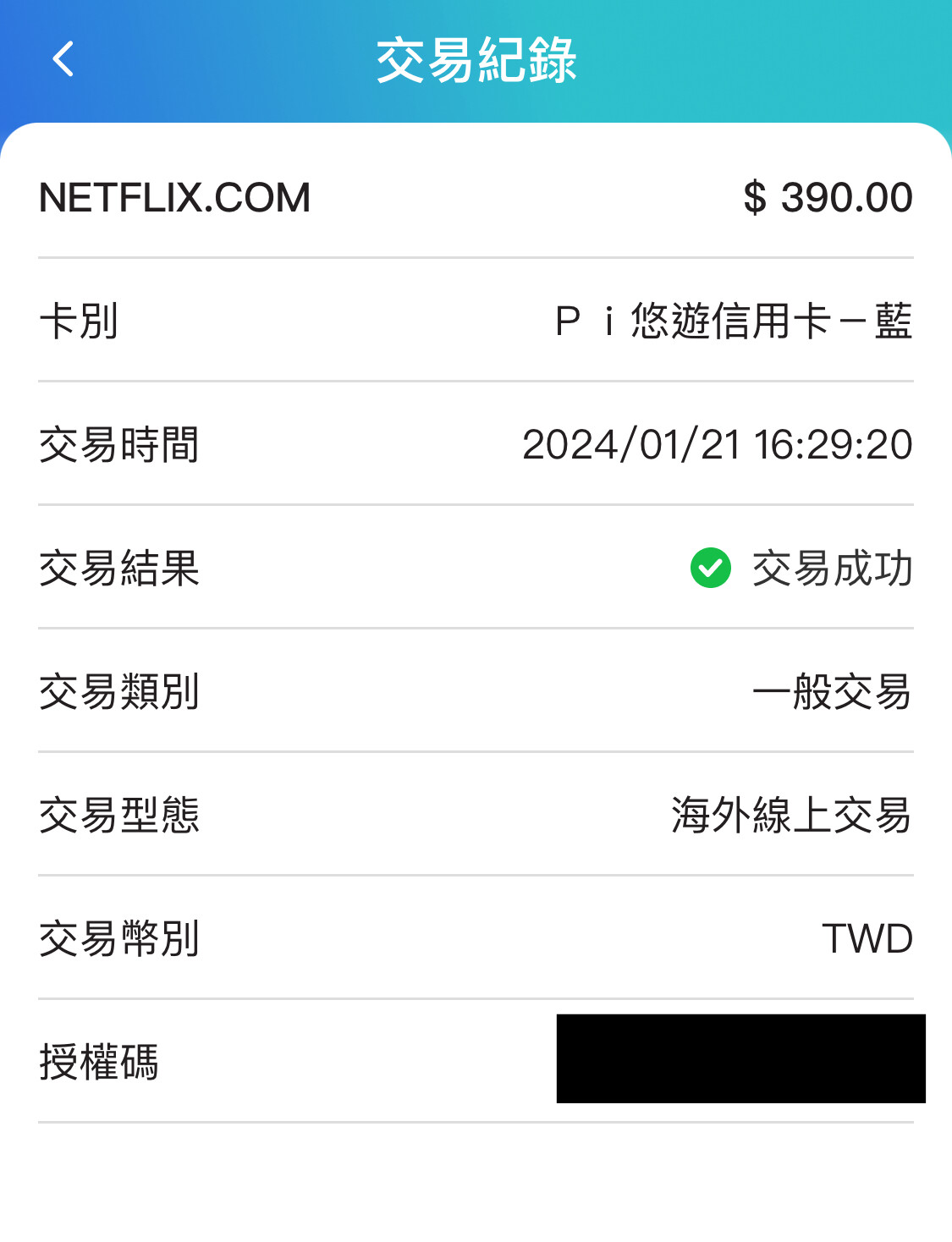Go back from the 交易紀錄 screen
The width and height of the screenshot is (952, 1242).
coord(63,59)
